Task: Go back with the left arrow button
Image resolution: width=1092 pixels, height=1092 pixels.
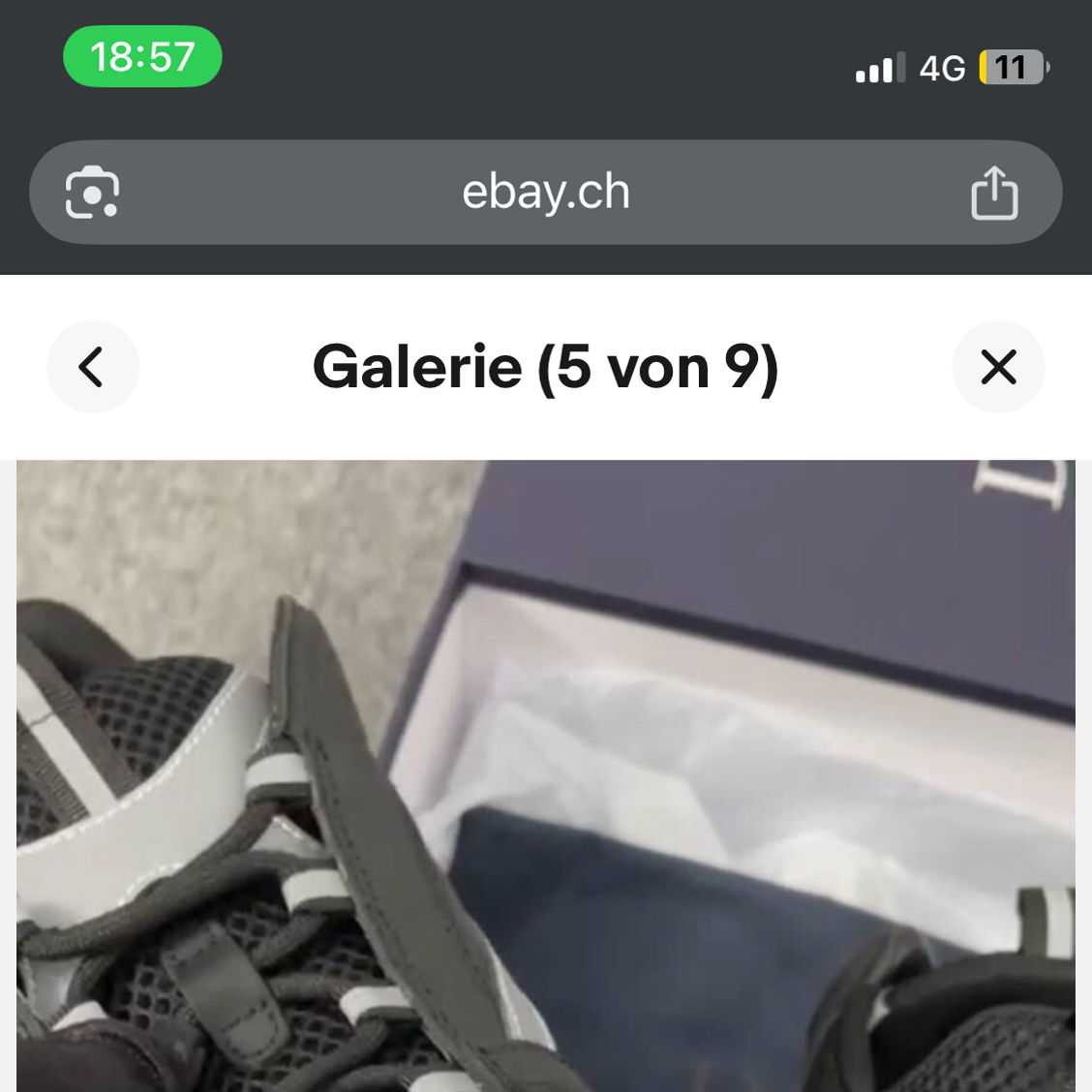Action: (93, 368)
